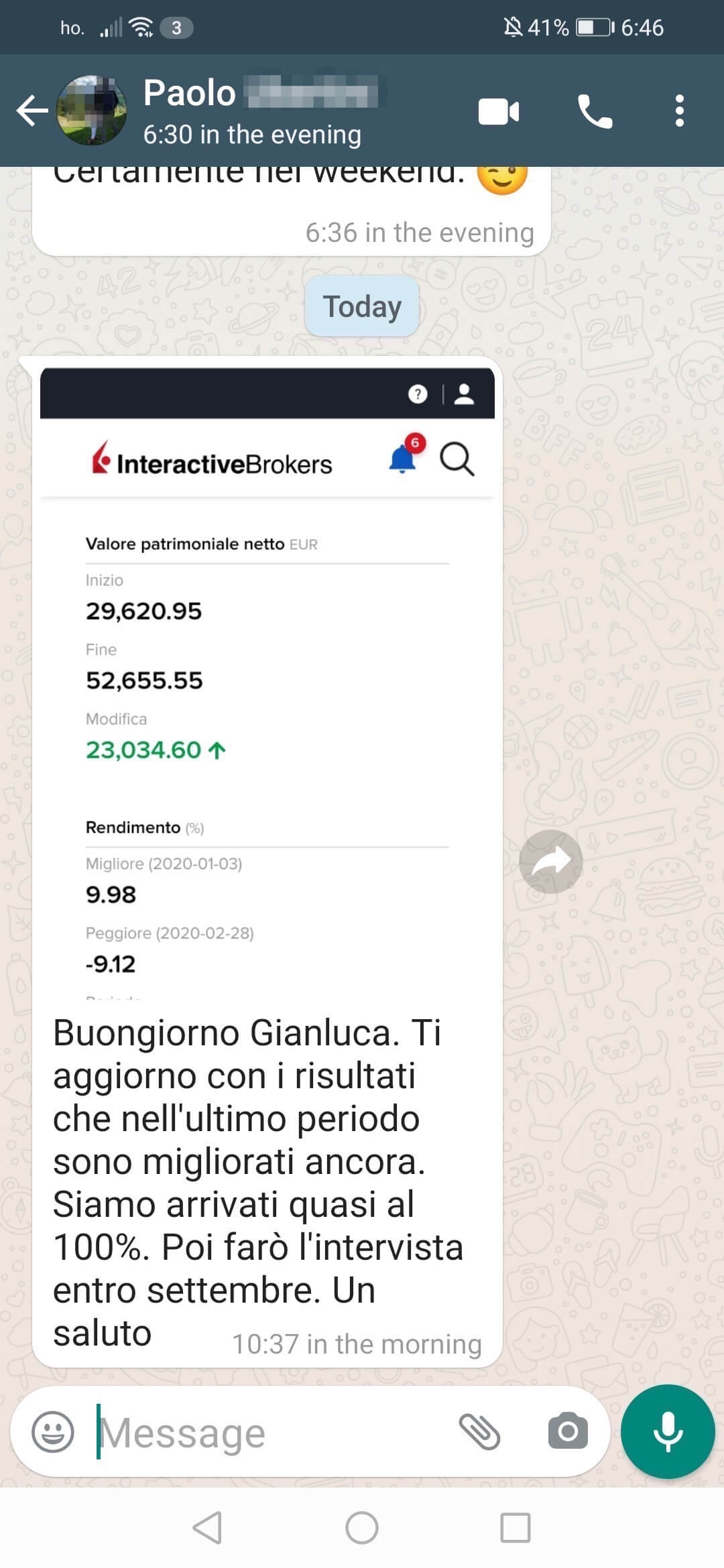Screen dimensions: 724x1568
Task: Open the emoji picker
Action: (53, 1432)
